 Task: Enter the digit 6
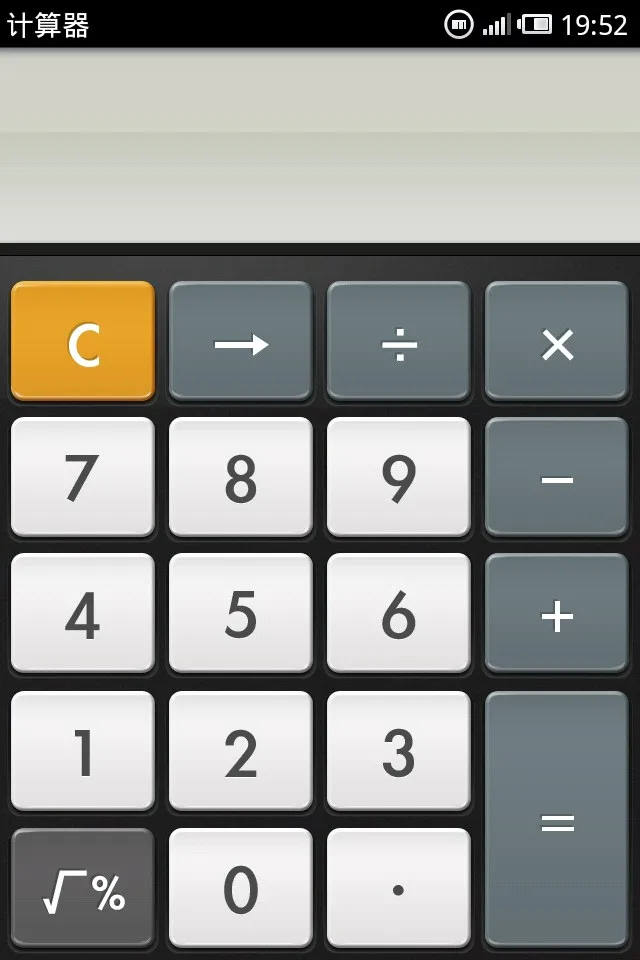tap(399, 613)
